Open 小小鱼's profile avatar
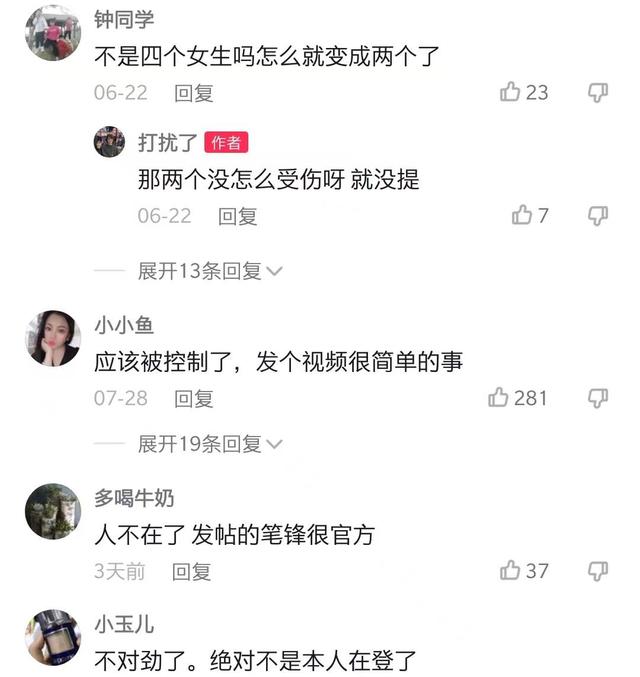Viewport: 640px width, 677px height. [53, 337]
